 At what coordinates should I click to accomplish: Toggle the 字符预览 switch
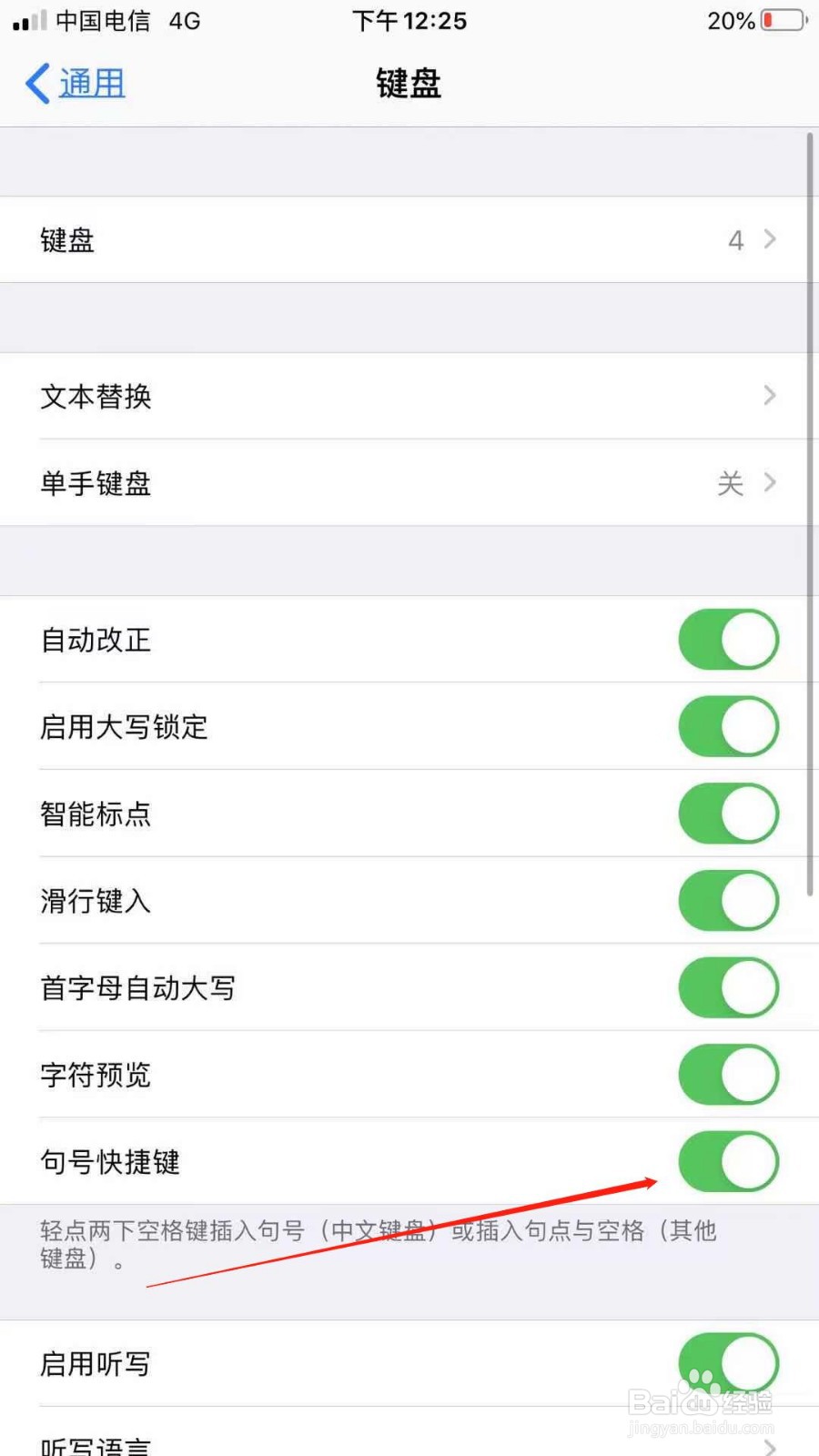pyautogui.click(x=728, y=1074)
